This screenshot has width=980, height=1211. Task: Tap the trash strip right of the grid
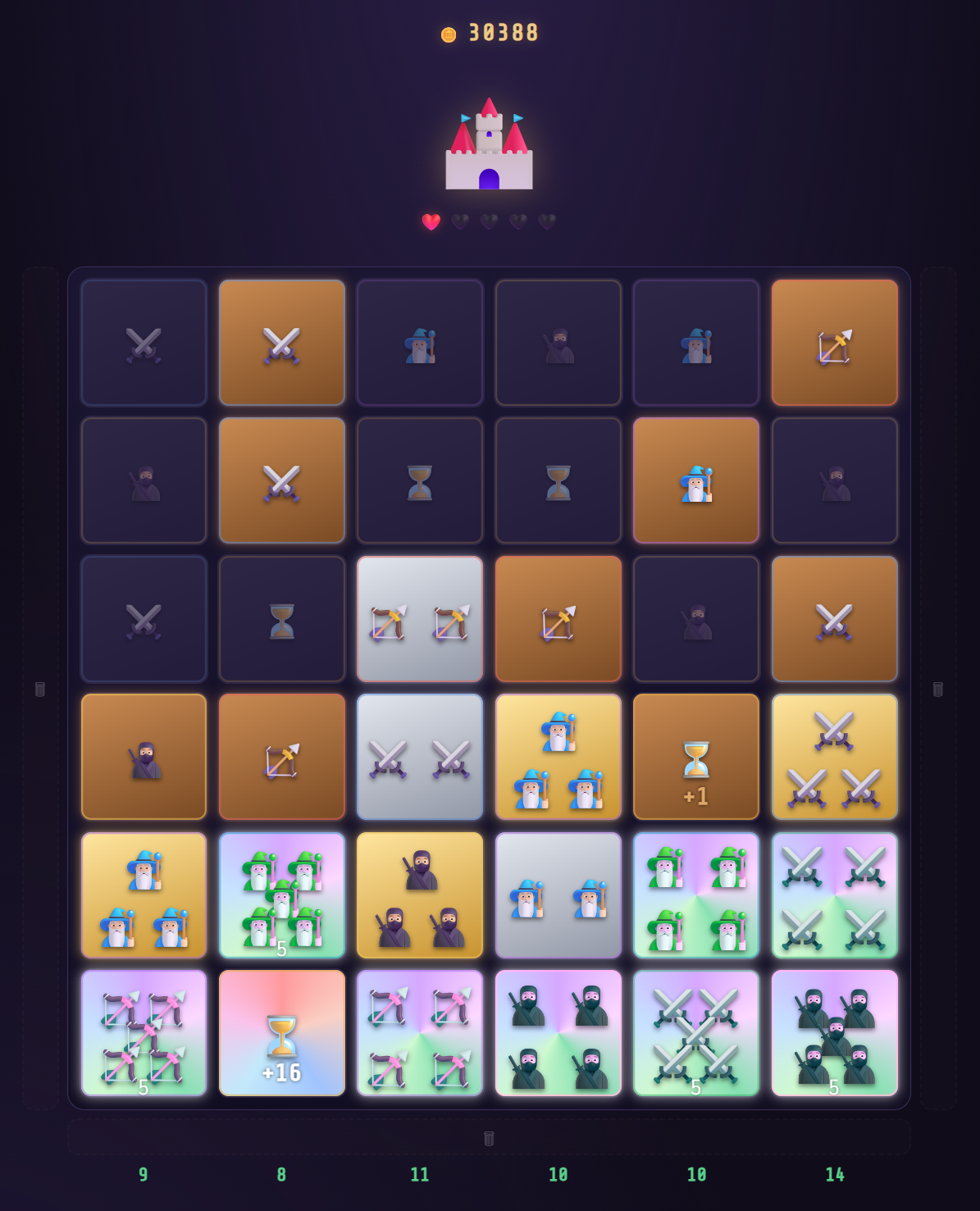(x=938, y=688)
